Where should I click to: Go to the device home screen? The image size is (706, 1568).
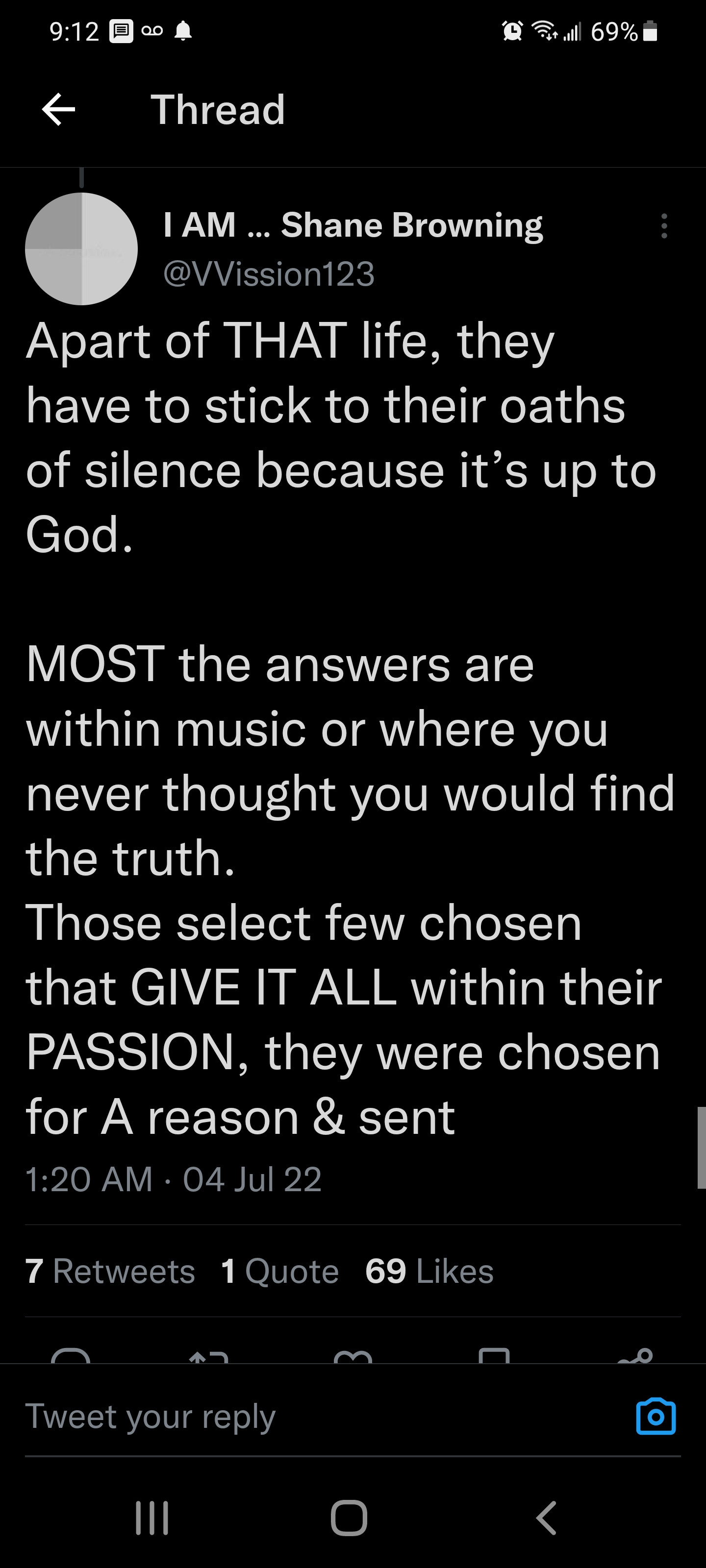point(349,1518)
